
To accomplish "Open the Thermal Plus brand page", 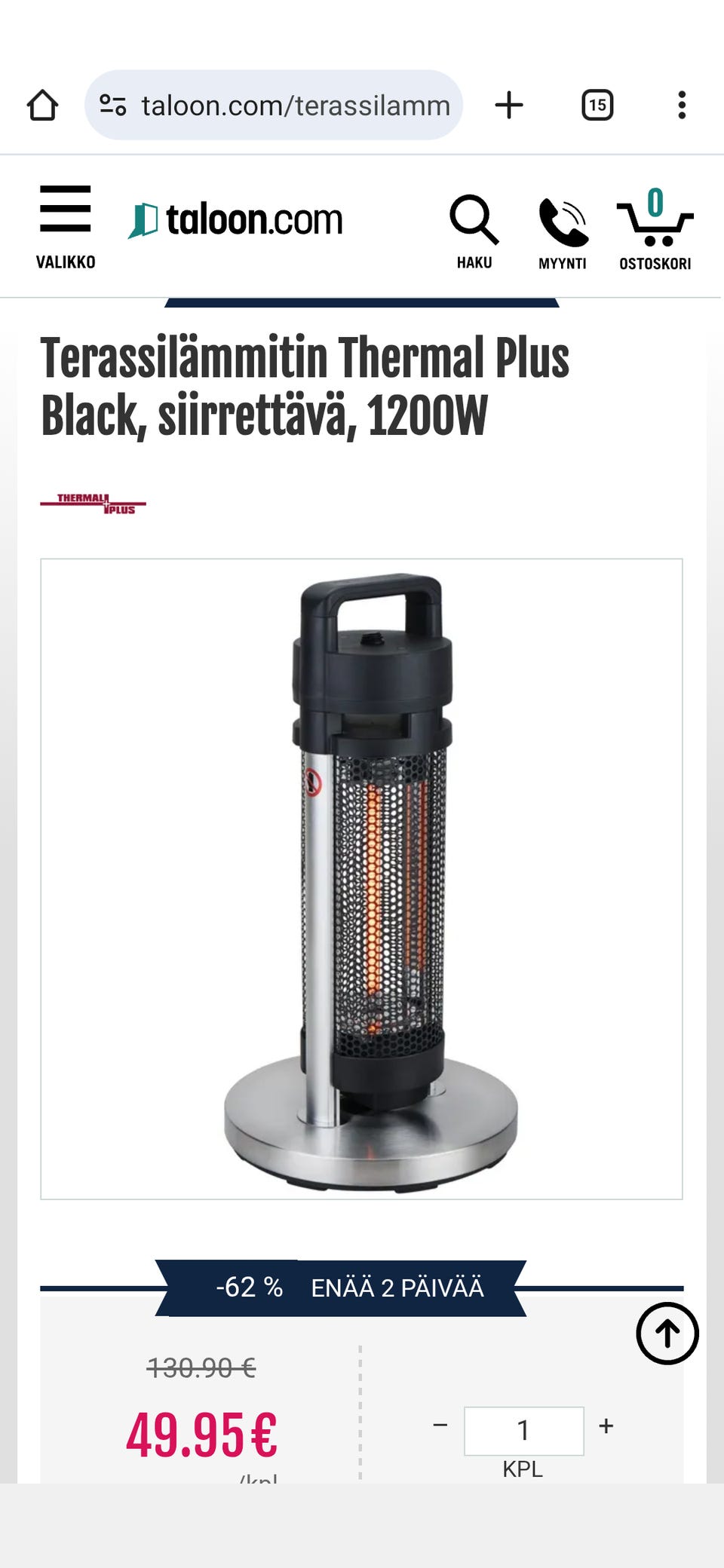I will click(93, 504).
